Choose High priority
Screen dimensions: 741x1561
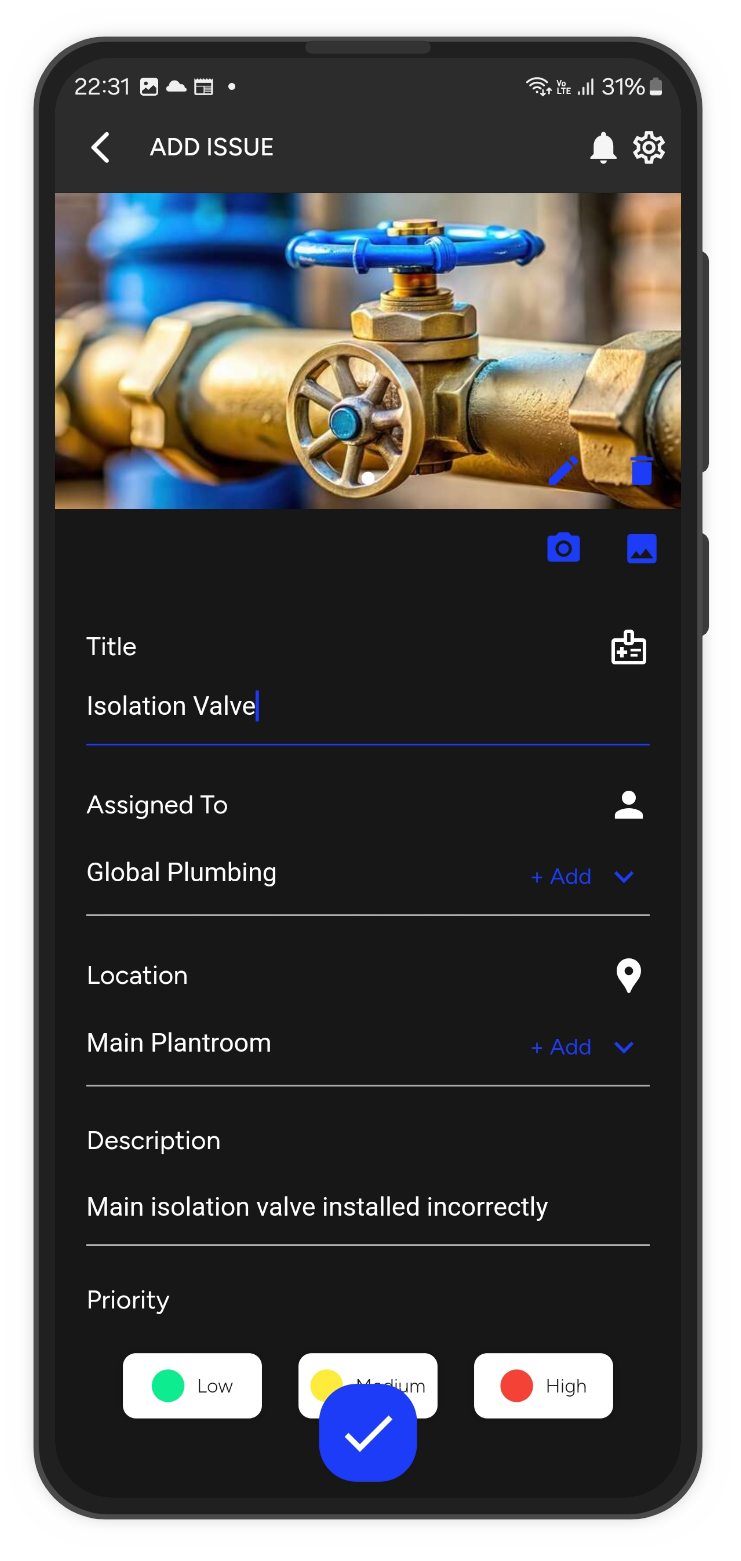[543, 1386]
